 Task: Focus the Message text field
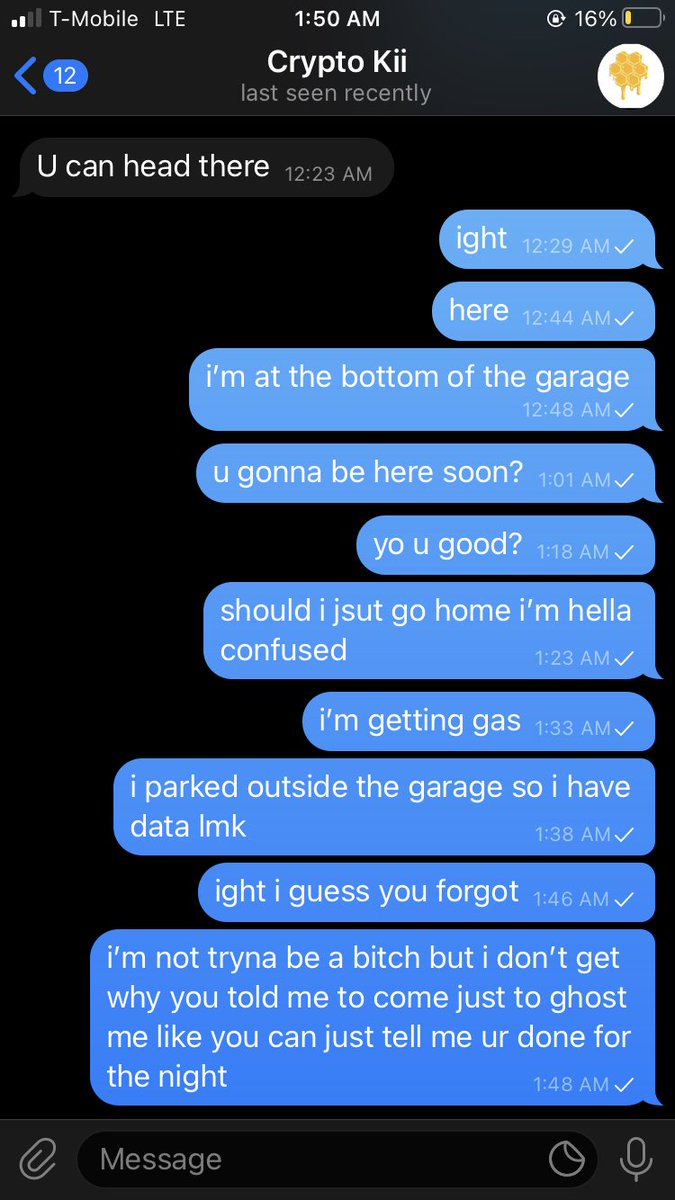tap(310, 1159)
